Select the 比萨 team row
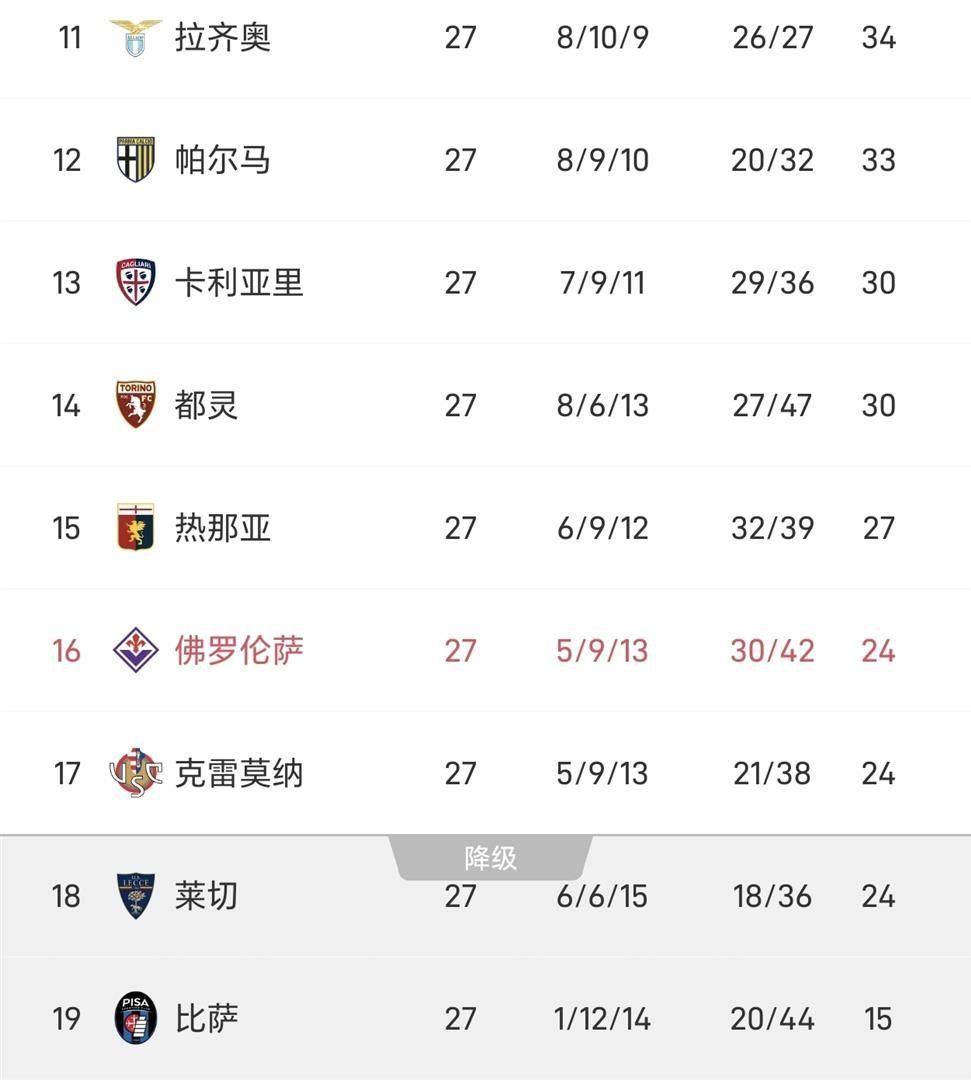This screenshot has width=971, height=1080. click(206, 1019)
